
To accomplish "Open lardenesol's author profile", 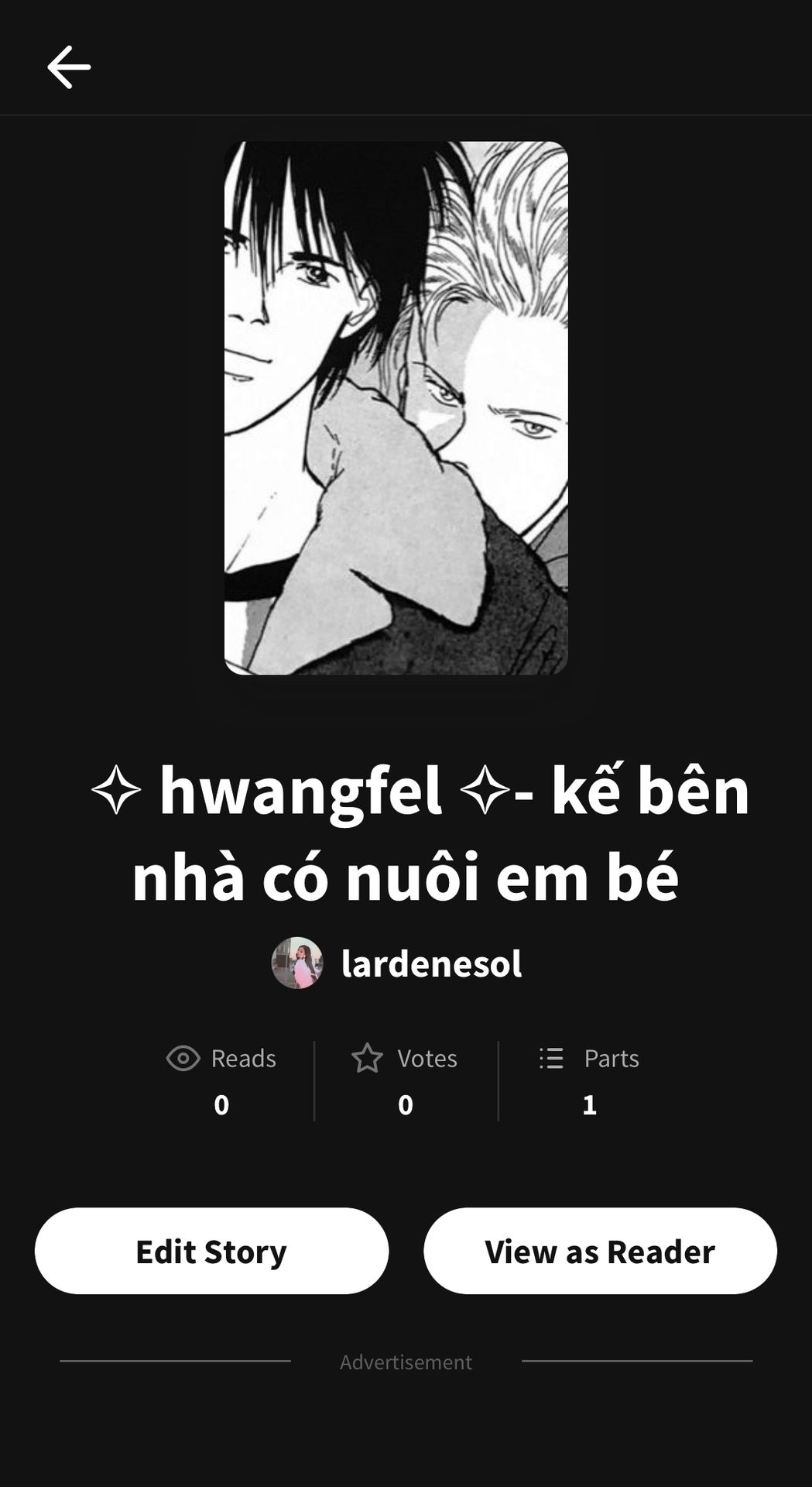I will click(x=430, y=964).
